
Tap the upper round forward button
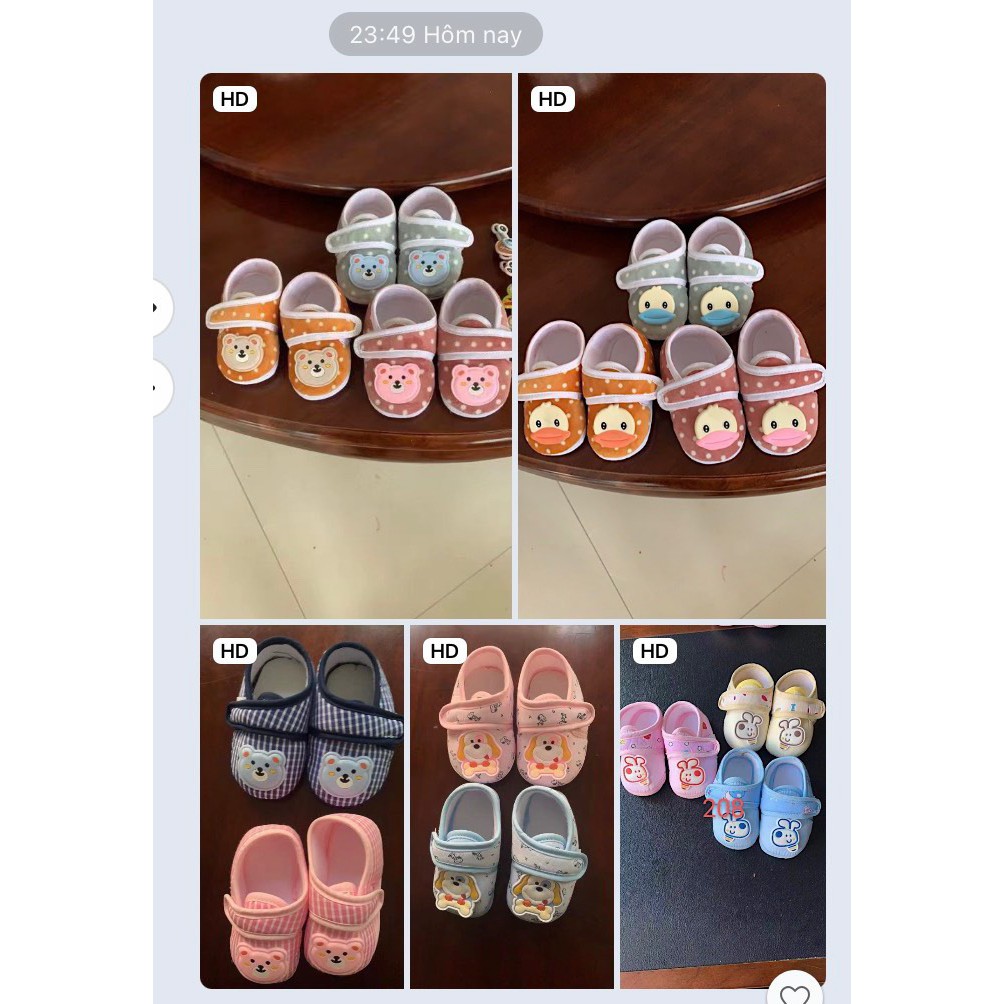pos(157,307)
